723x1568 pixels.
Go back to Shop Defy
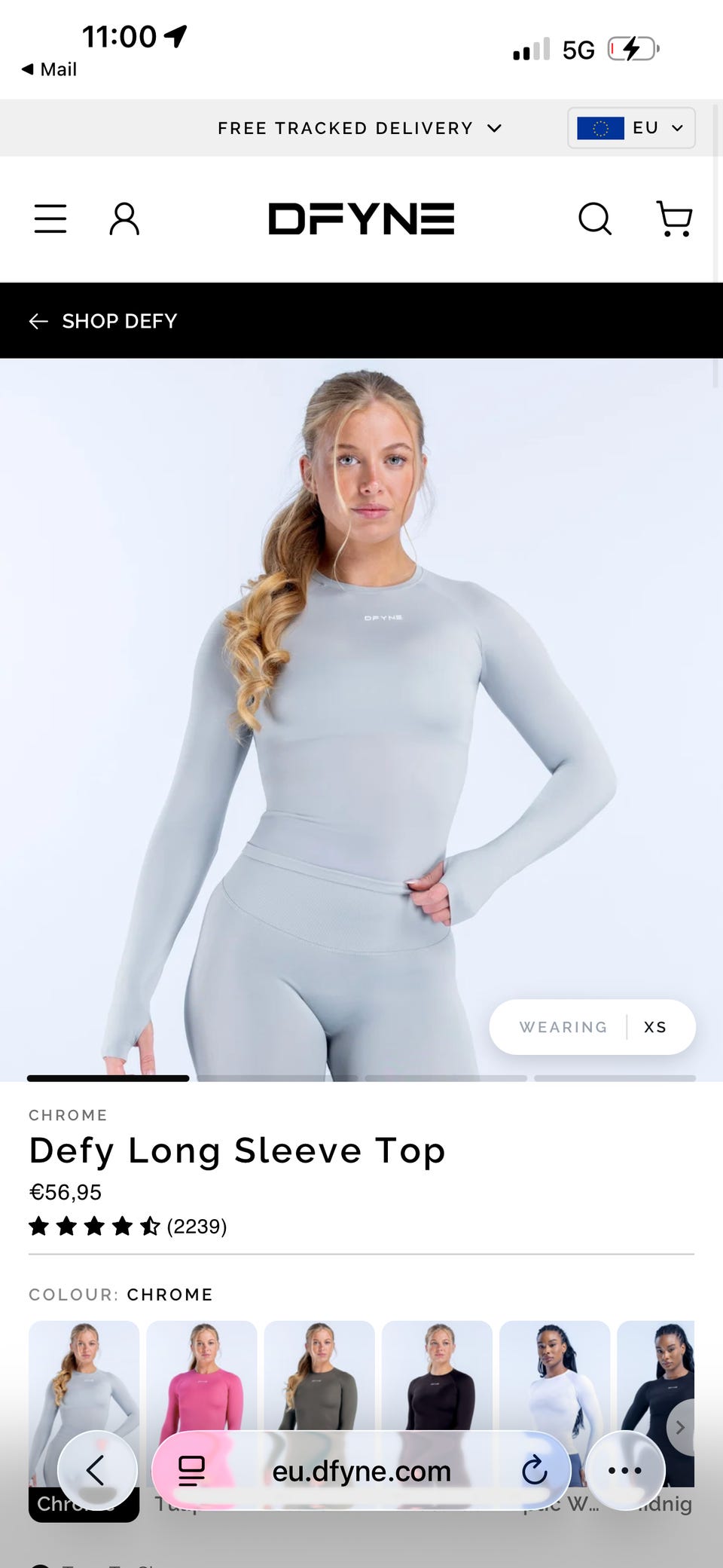pyautogui.click(x=102, y=321)
